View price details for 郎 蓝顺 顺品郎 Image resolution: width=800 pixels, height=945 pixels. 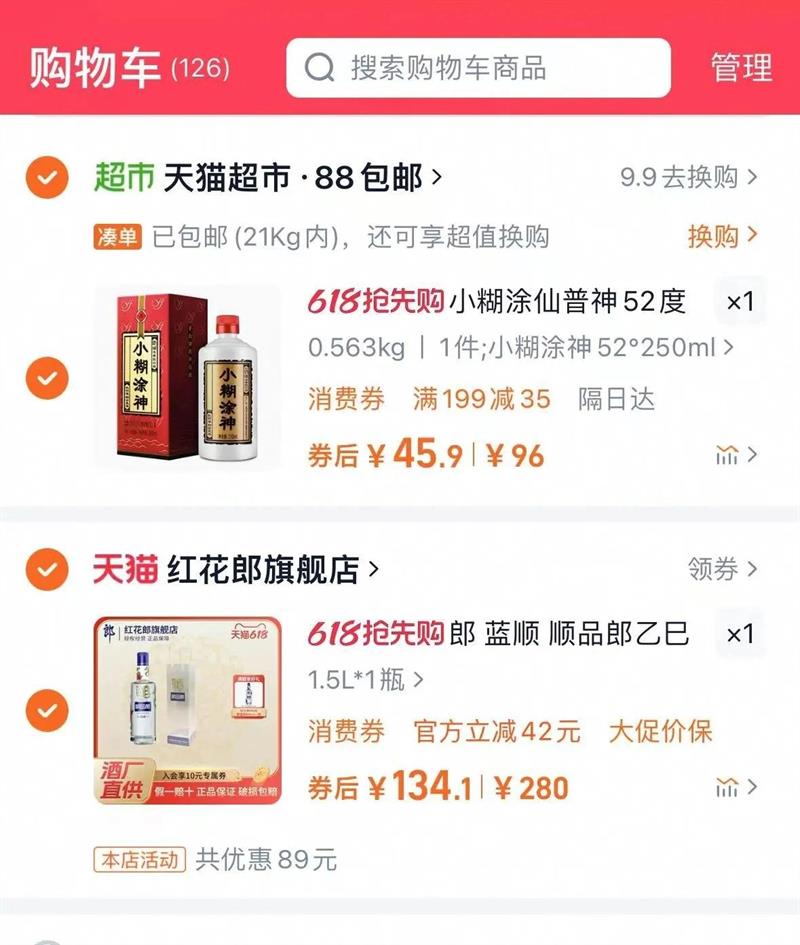tap(736, 788)
